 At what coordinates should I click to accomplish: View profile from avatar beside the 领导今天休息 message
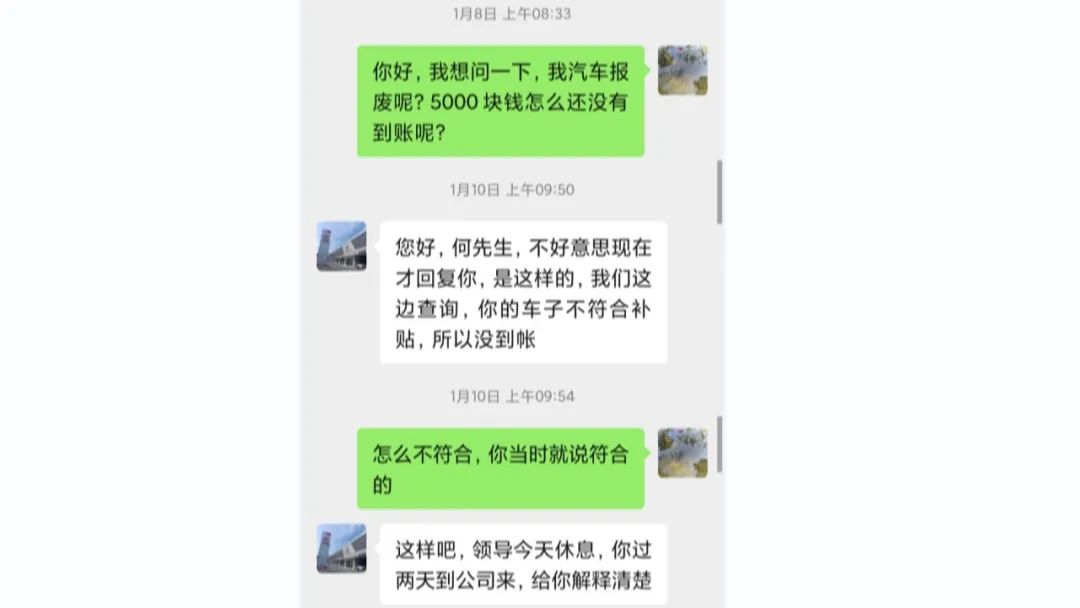coord(341,549)
